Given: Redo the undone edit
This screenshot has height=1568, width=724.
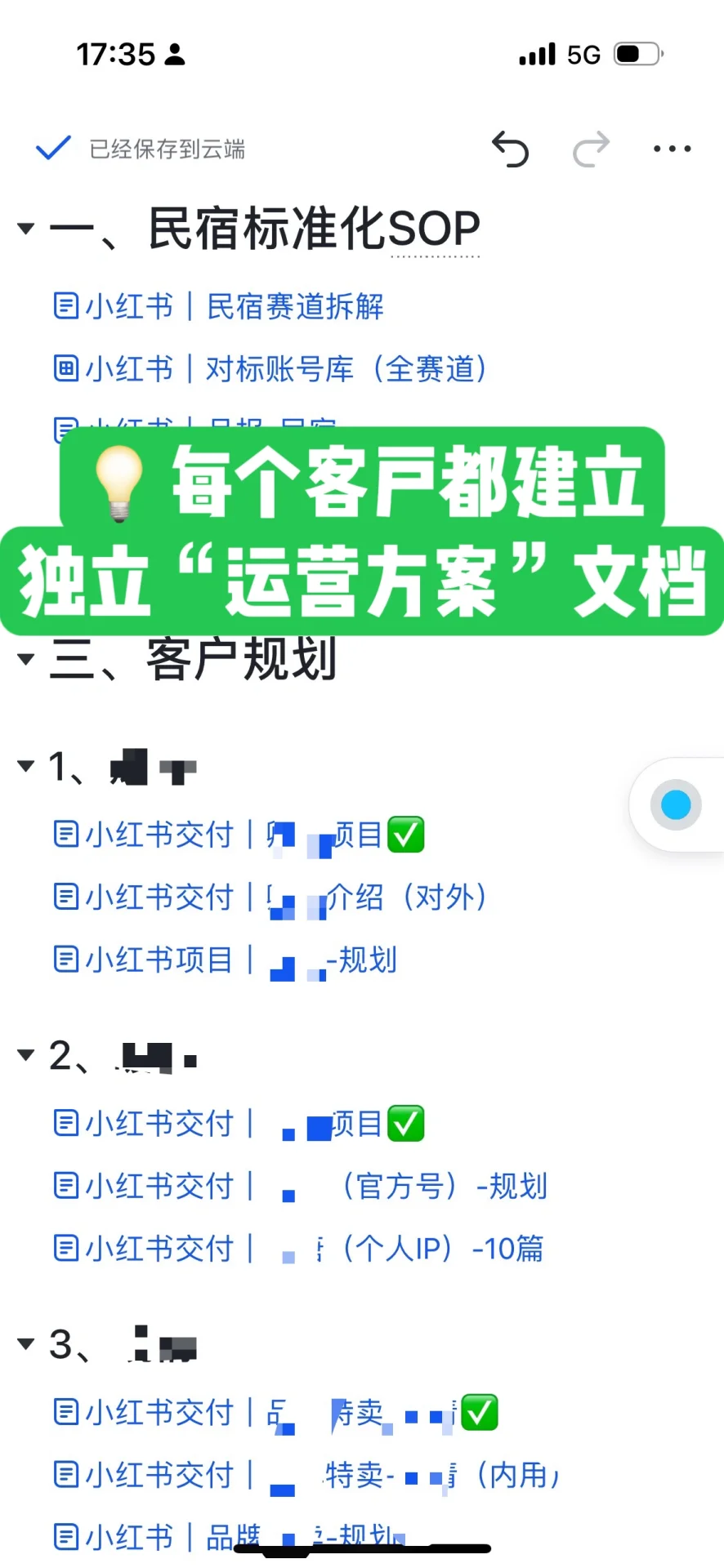Looking at the screenshot, I should click(x=591, y=149).
